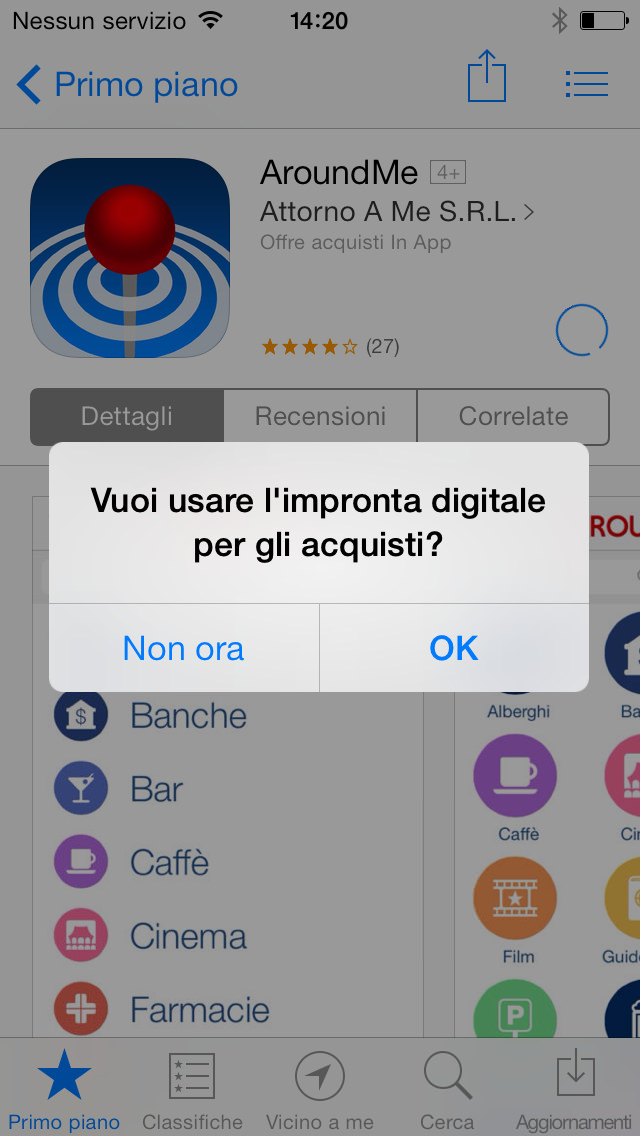Select the Dettagli segment

[127, 416]
